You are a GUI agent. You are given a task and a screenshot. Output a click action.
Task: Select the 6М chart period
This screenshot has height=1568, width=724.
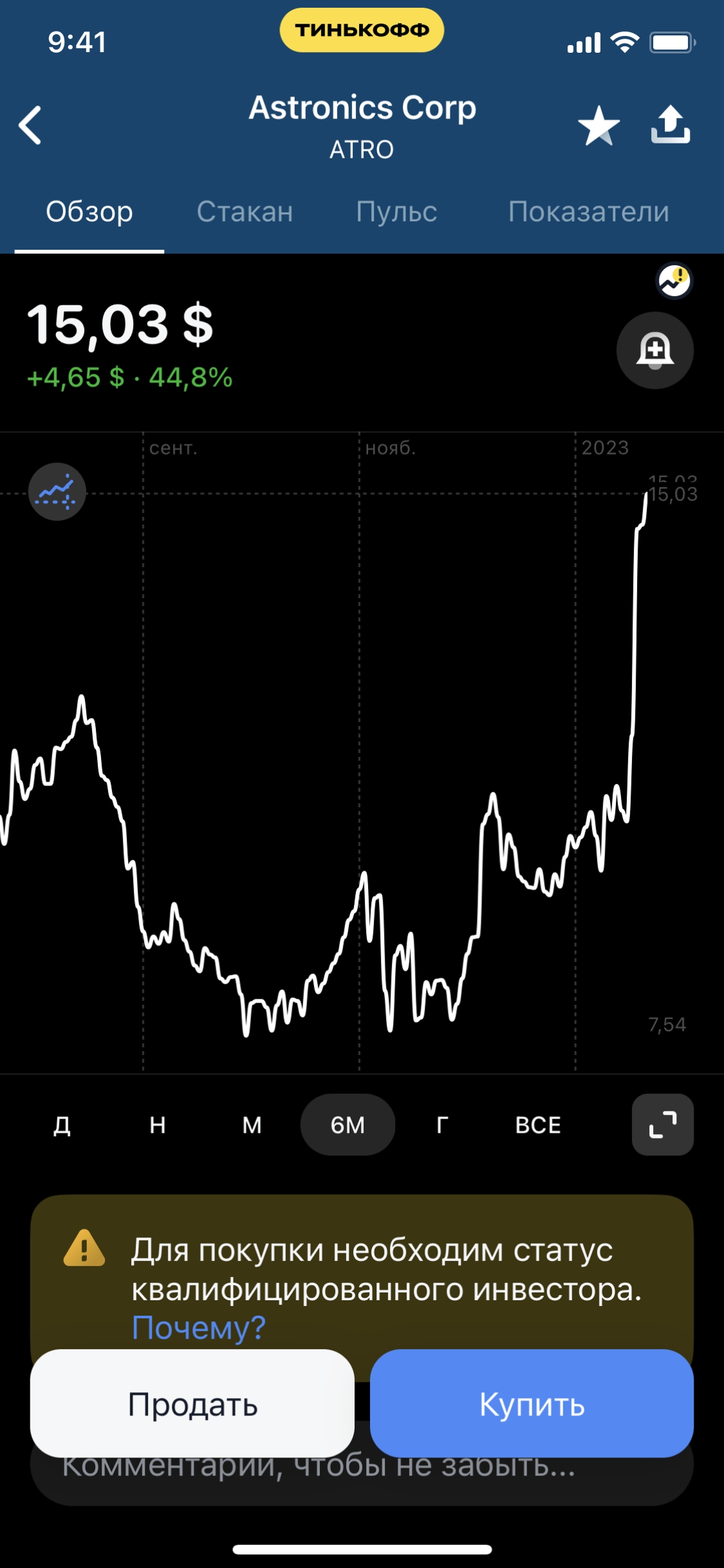point(348,1125)
